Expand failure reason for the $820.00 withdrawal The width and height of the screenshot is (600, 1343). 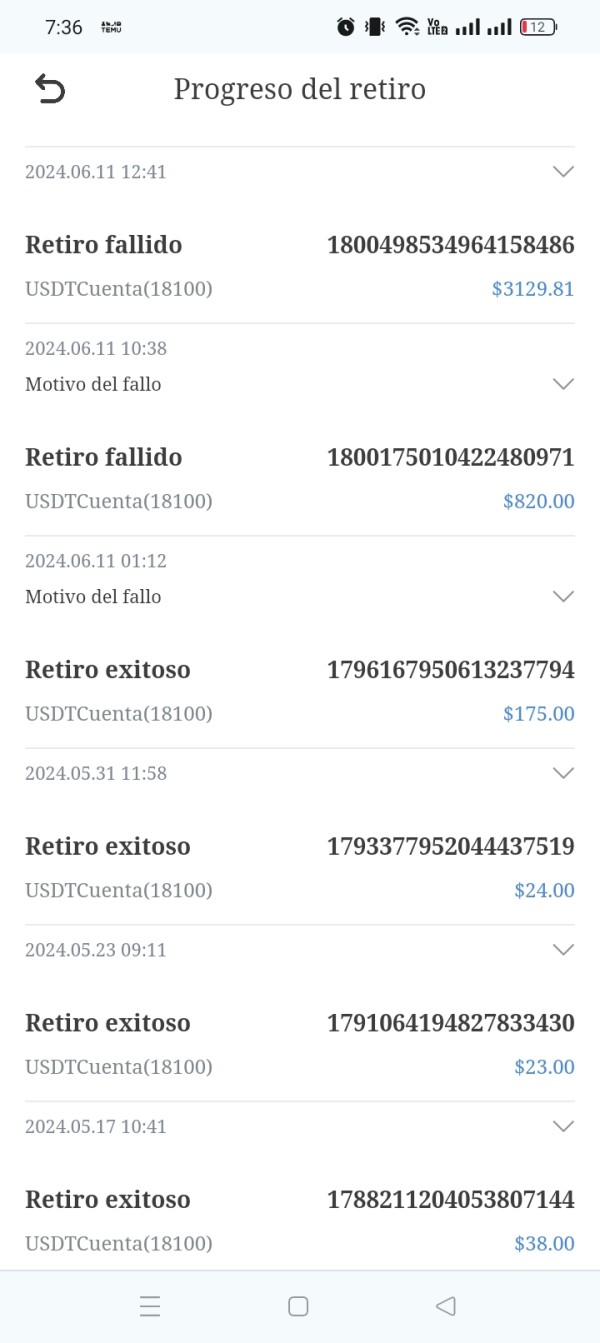pyautogui.click(x=563, y=596)
